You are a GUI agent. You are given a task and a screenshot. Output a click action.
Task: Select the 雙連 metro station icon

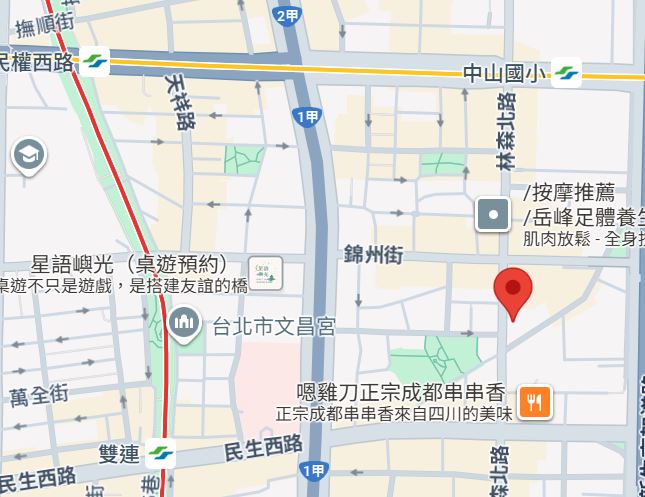point(161,452)
